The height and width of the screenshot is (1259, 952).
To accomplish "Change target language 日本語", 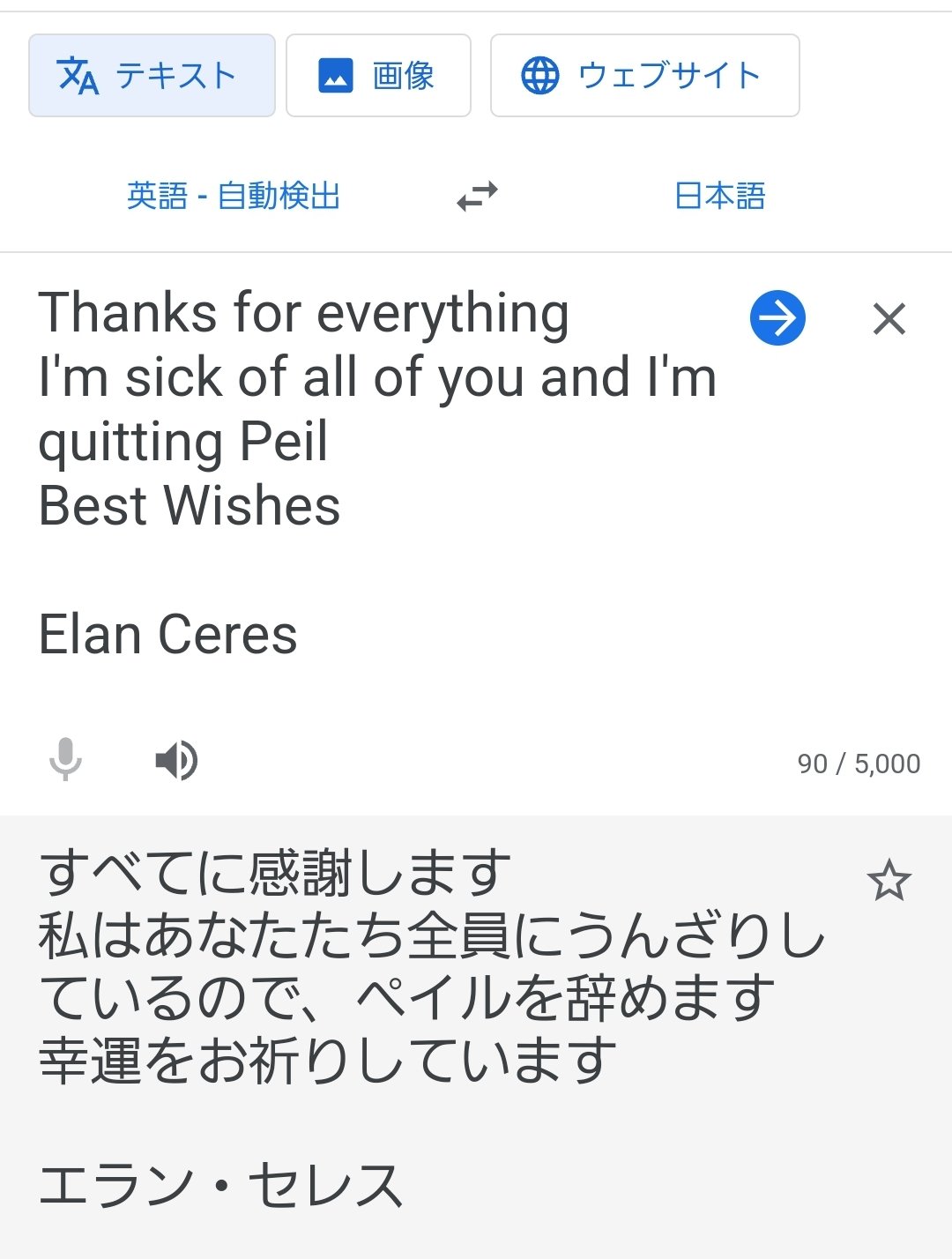I will (x=719, y=196).
